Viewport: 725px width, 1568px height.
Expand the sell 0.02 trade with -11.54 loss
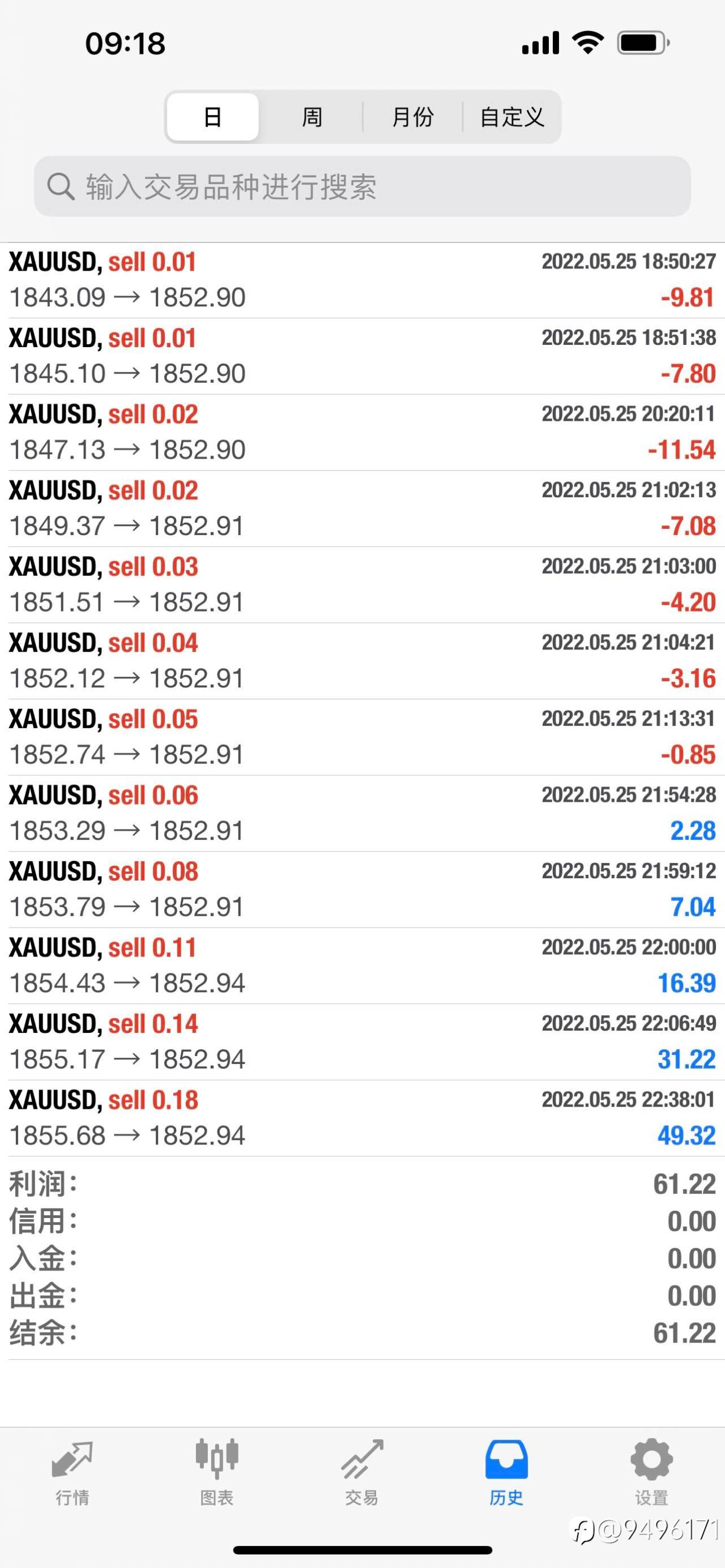[x=362, y=432]
